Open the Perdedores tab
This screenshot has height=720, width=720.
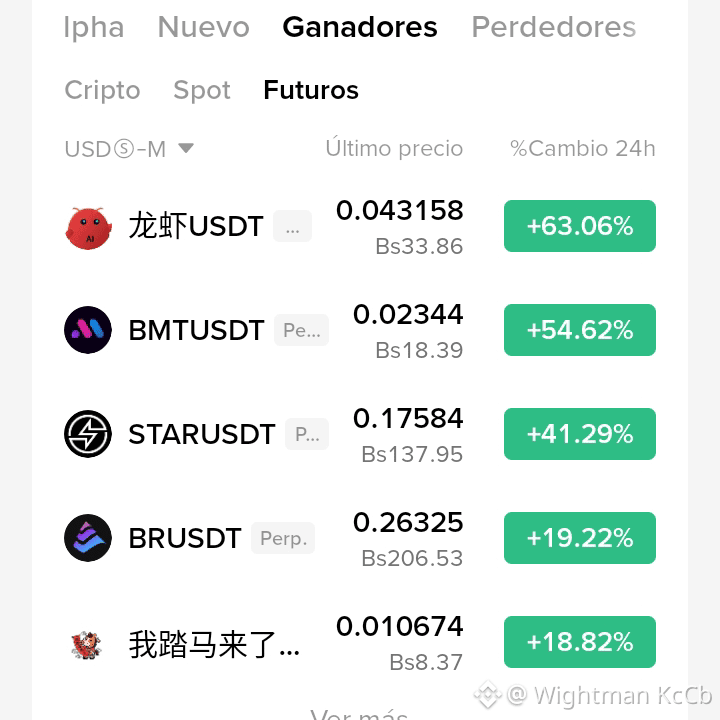click(x=554, y=27)
